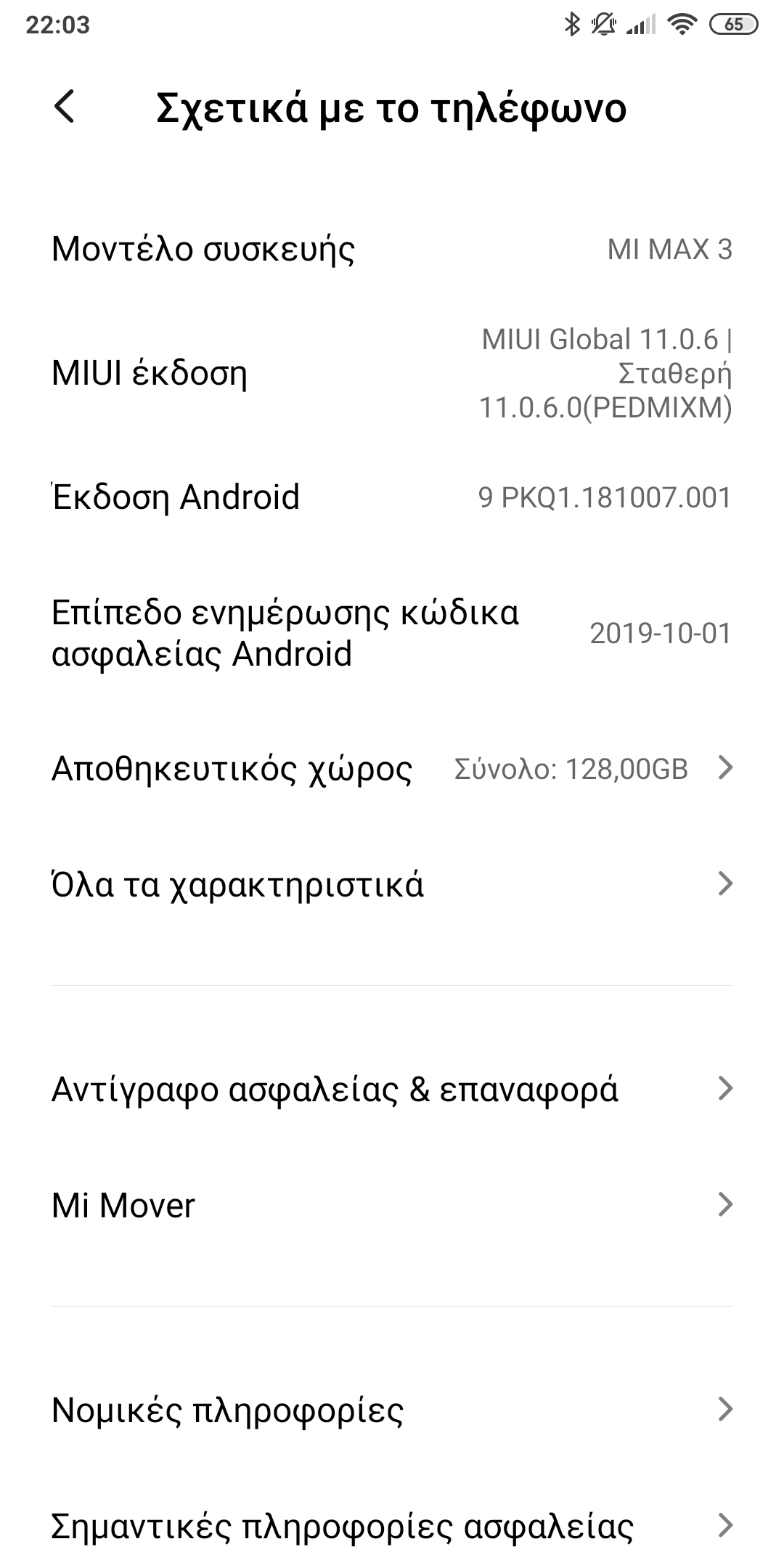View Νομικές πληροφορίες
This screenshot has width=784, height=1568.
(x=392, y=1410)
